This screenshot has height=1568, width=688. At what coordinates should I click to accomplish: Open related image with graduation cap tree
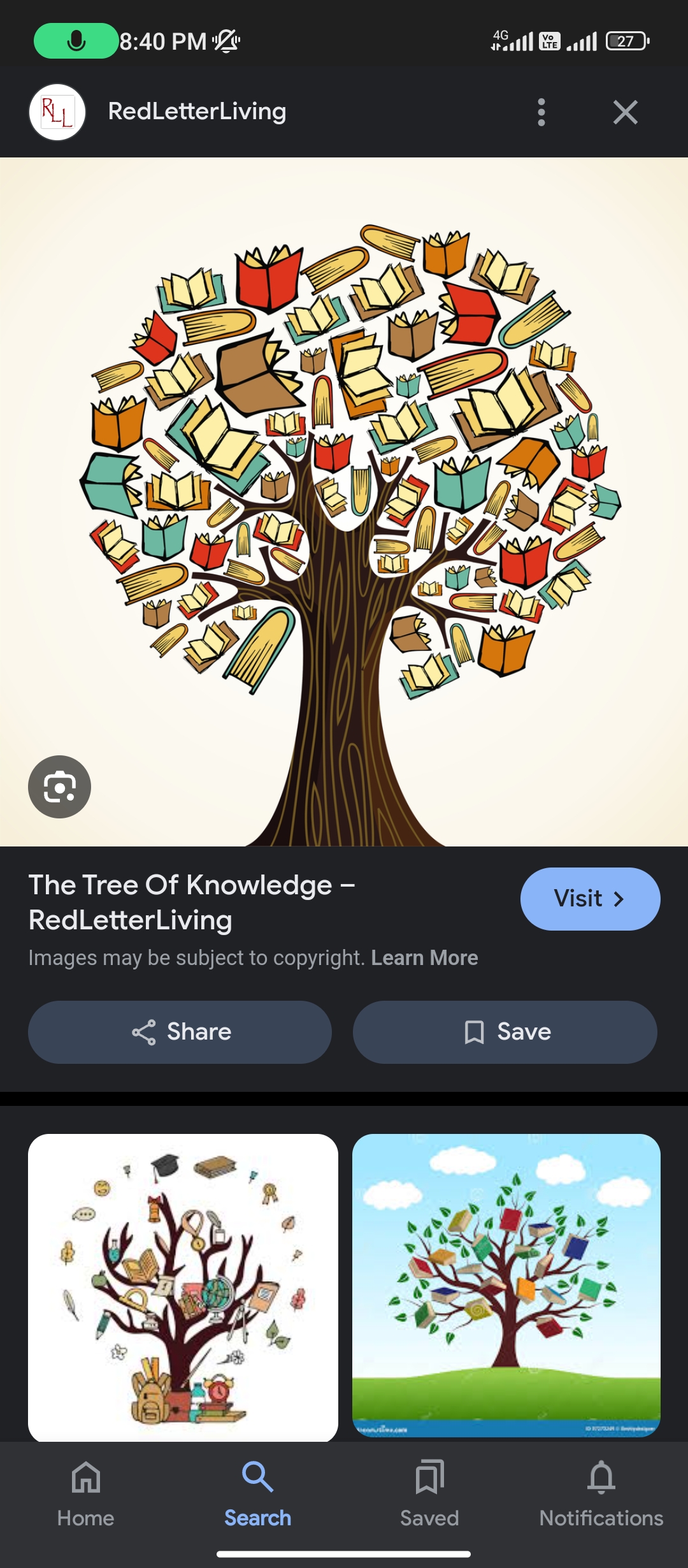pos(183,1286)
